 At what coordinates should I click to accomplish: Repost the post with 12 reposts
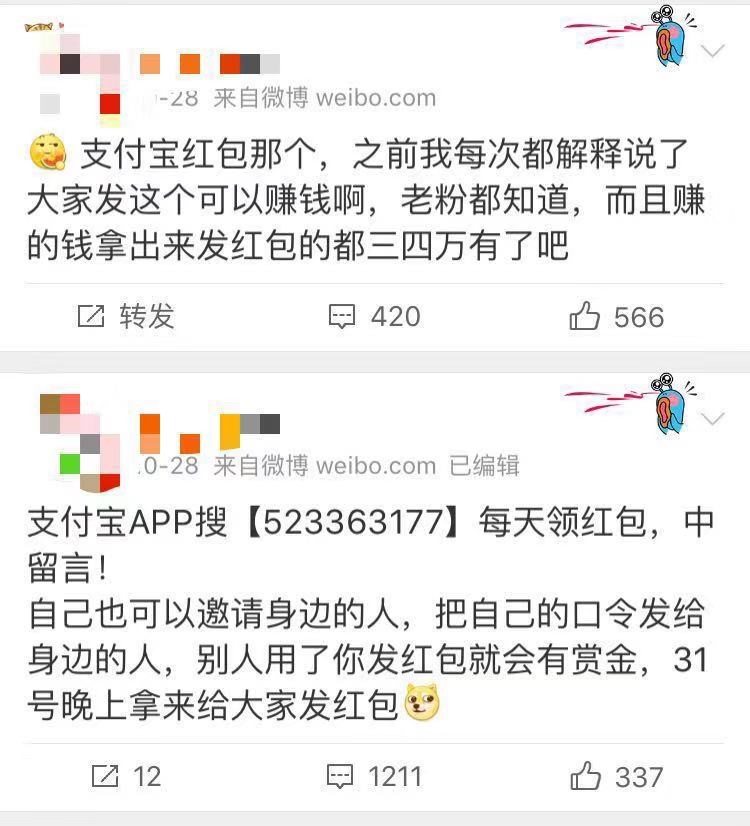[126, 776]
